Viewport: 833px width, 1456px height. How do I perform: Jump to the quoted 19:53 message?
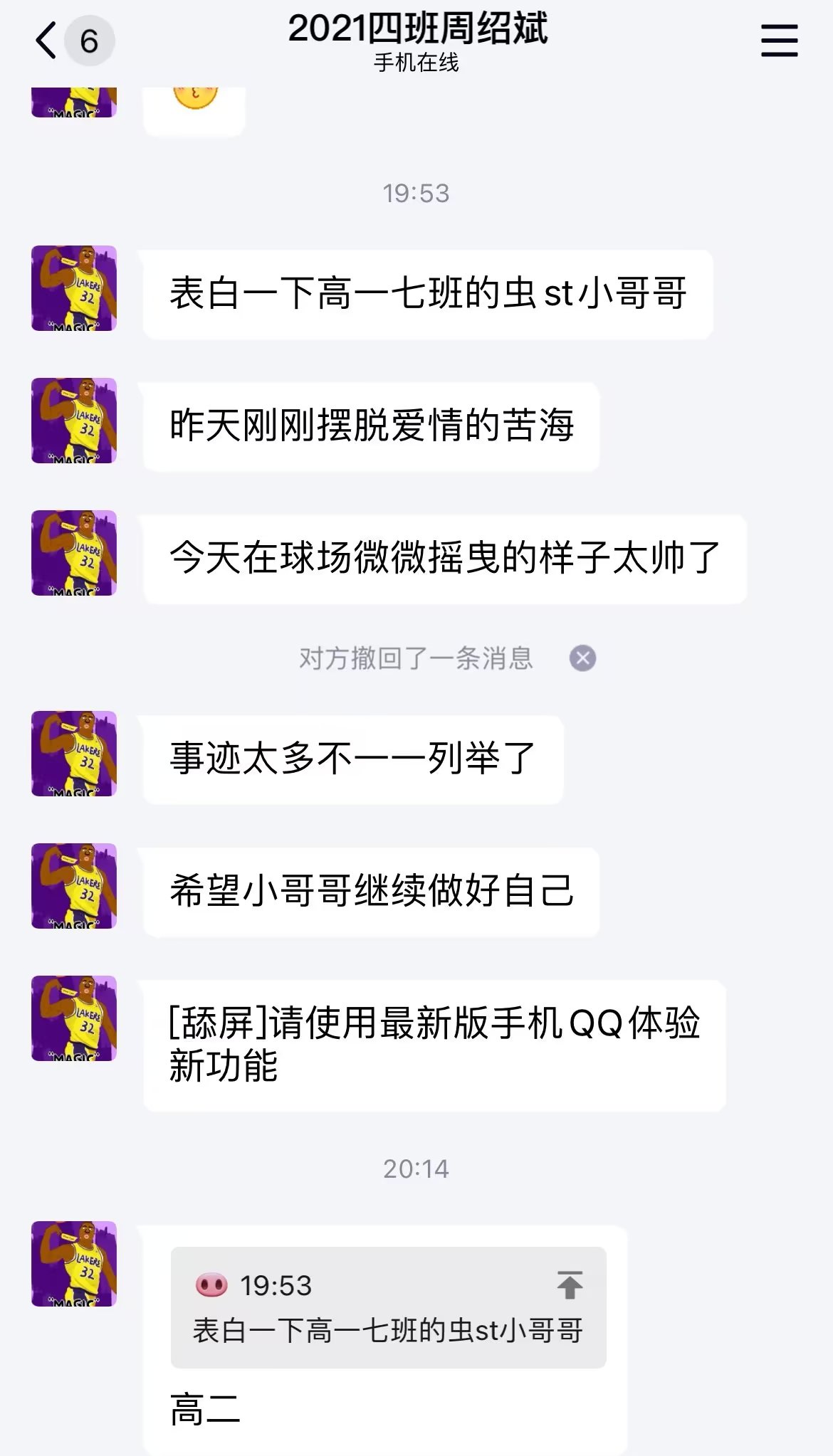[x=570, y=1285]
